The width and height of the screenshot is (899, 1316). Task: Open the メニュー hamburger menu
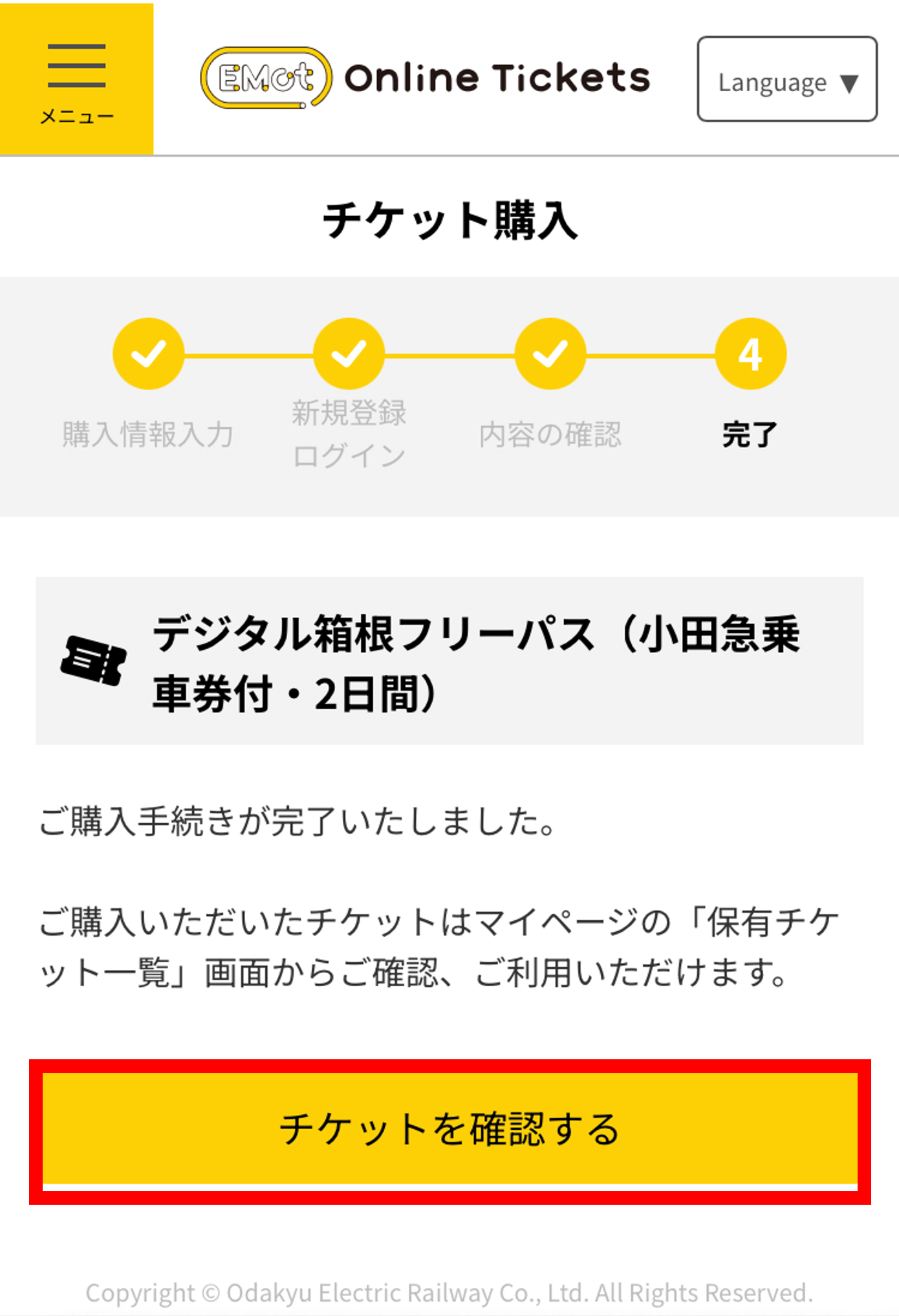(76, 78)
